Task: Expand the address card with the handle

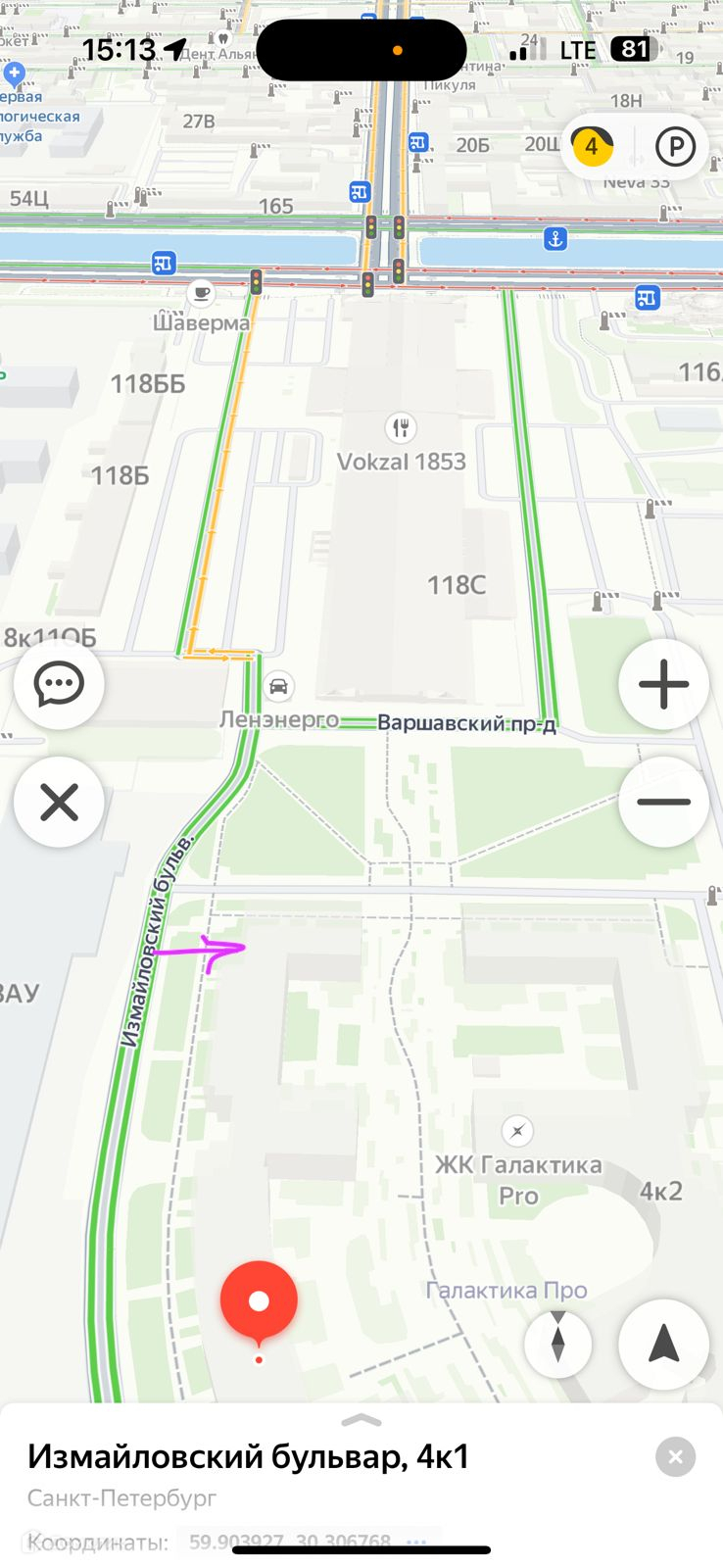Action: 361,1420
